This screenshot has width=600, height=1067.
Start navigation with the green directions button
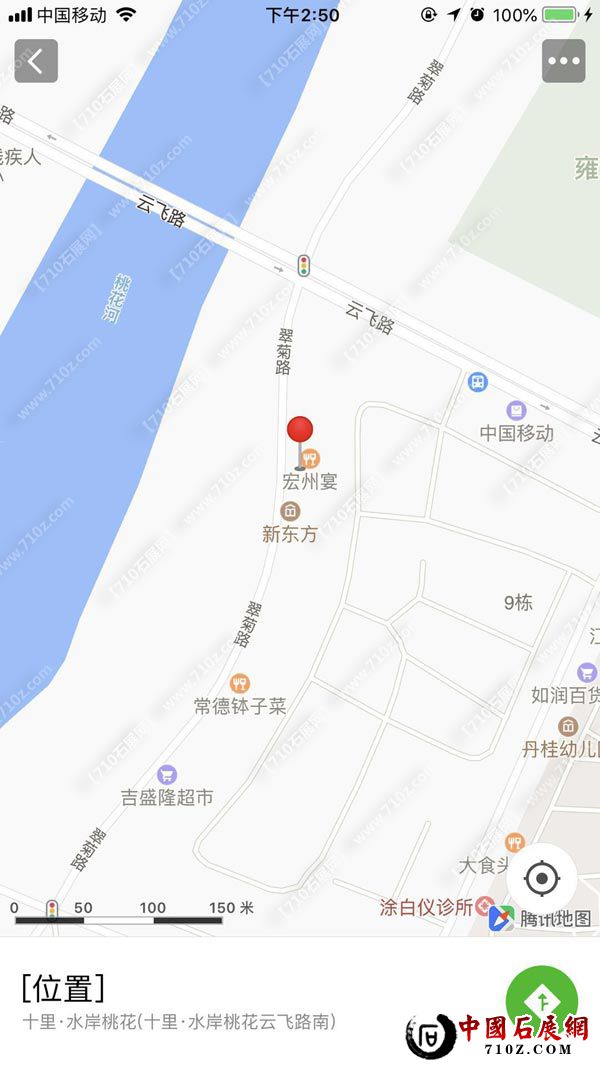click(x=542, y=1000)
